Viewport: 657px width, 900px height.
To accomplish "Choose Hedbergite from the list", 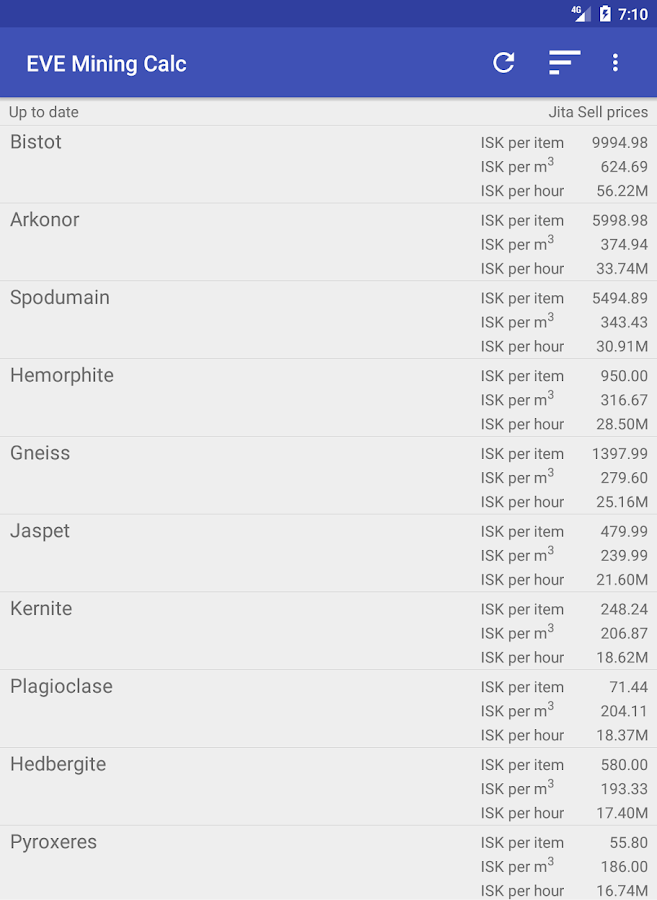I will click(328, 788).
